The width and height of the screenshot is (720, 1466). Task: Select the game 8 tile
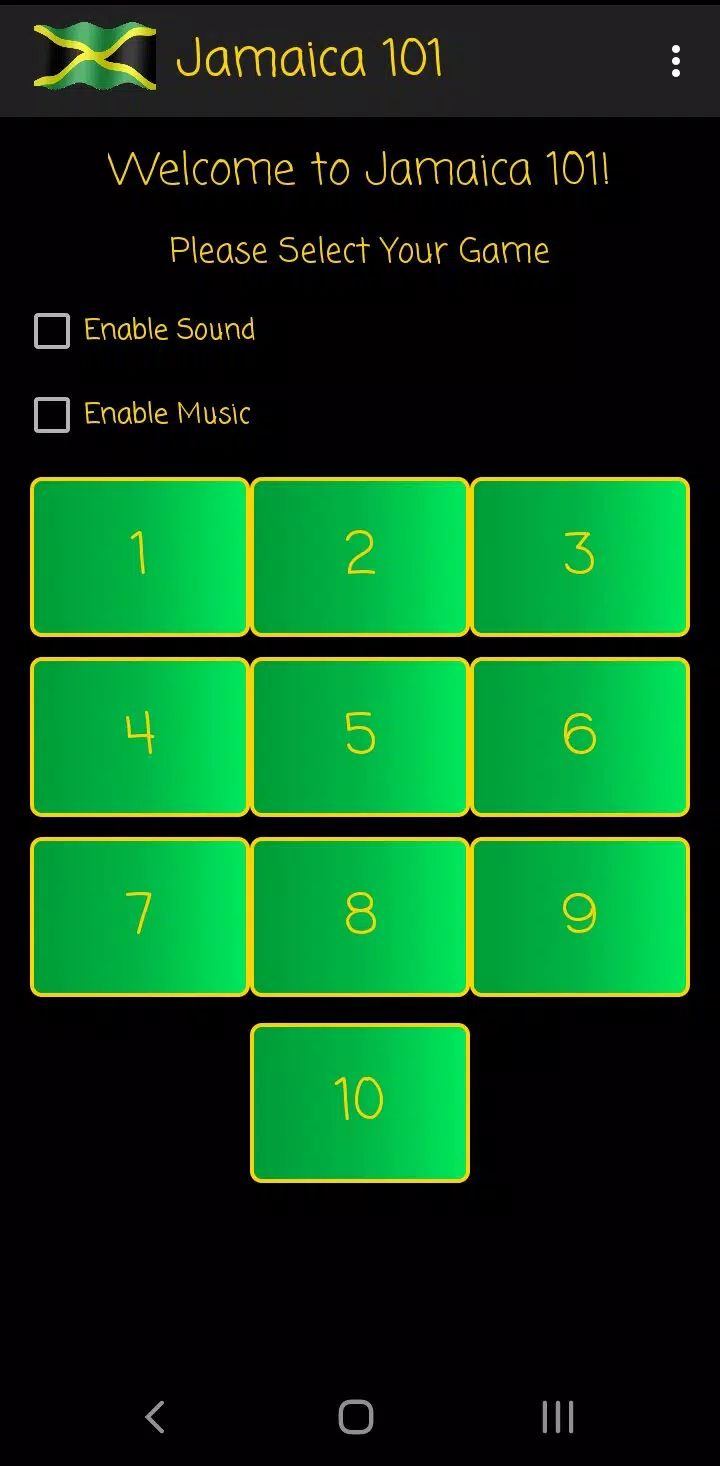360,917
